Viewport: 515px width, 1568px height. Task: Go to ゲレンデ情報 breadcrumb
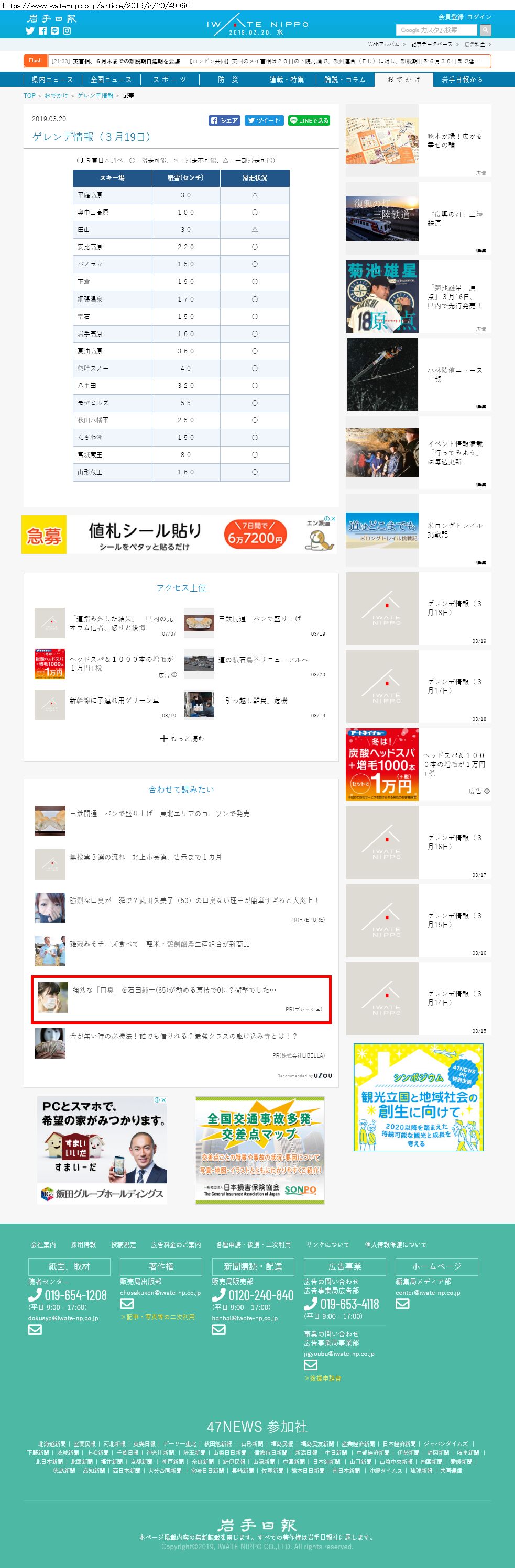tap(95, 96)
